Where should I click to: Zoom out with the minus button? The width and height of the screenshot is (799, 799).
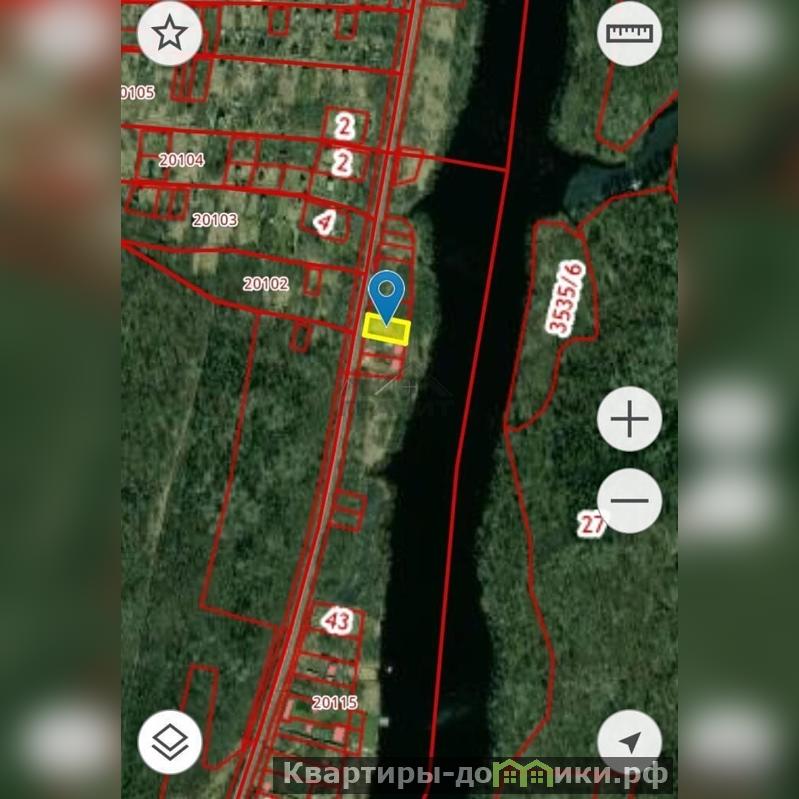629,500
